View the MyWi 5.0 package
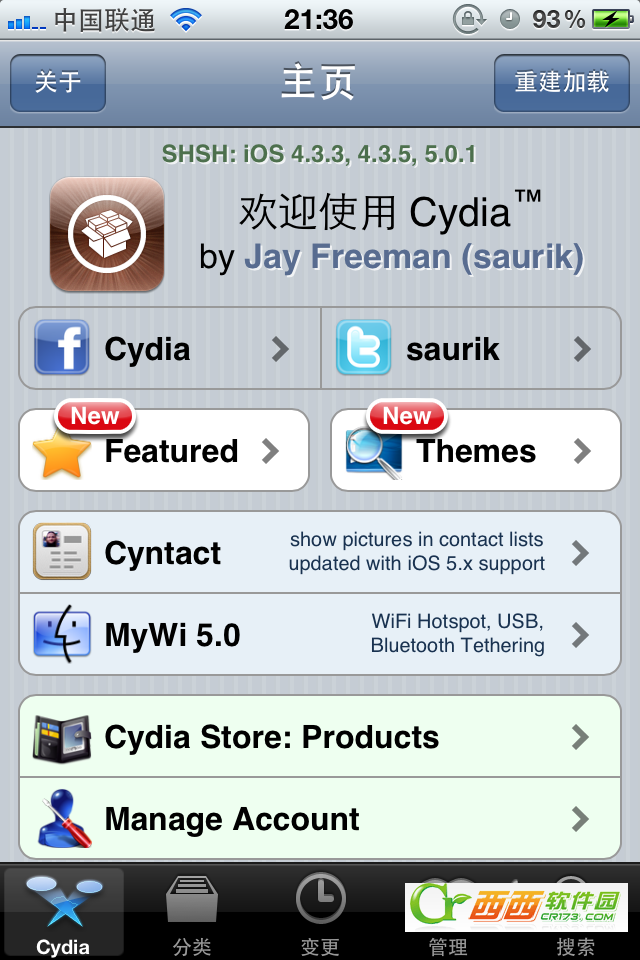The image size is (640, 960). [x=320, y=635]
